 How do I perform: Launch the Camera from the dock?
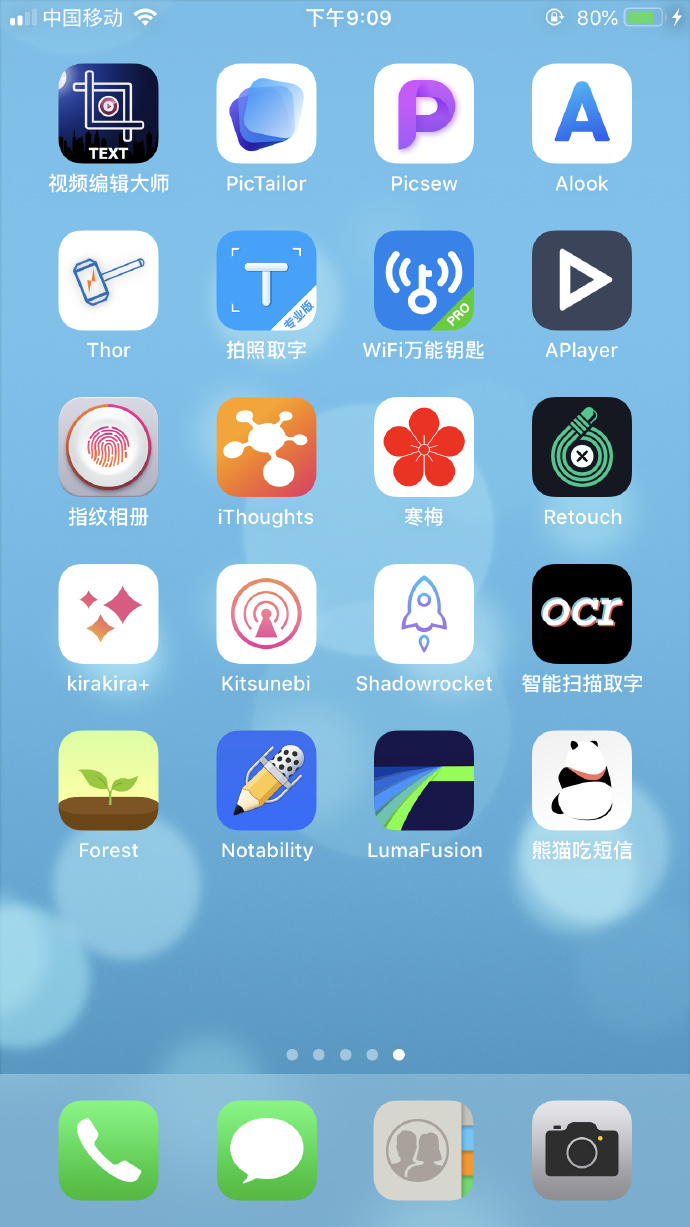click(x=582, y=1150)
